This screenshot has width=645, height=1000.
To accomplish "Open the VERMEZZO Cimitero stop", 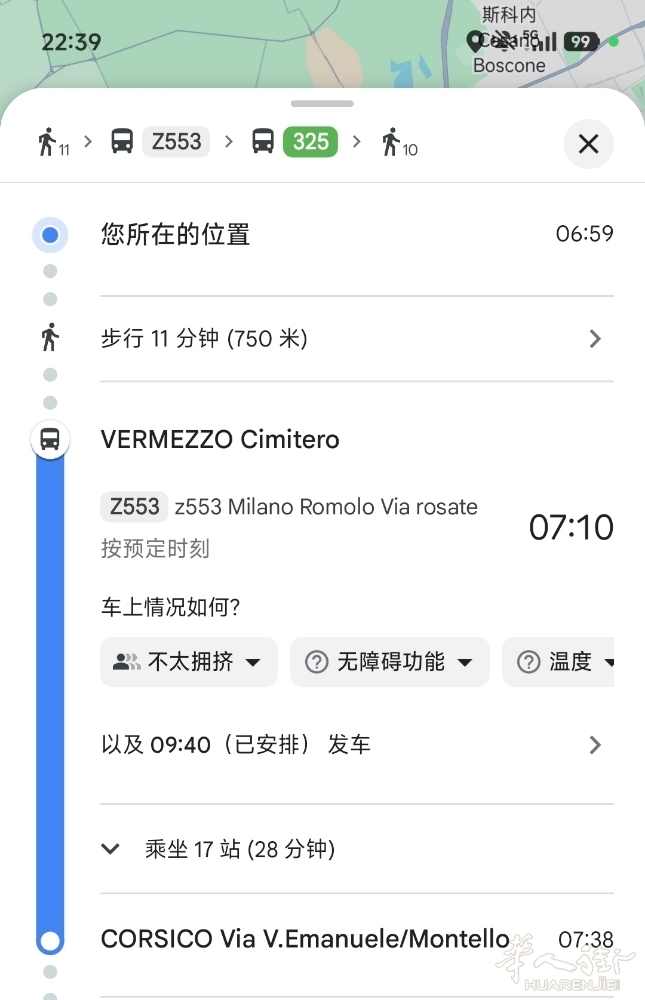I will point(220,440).
